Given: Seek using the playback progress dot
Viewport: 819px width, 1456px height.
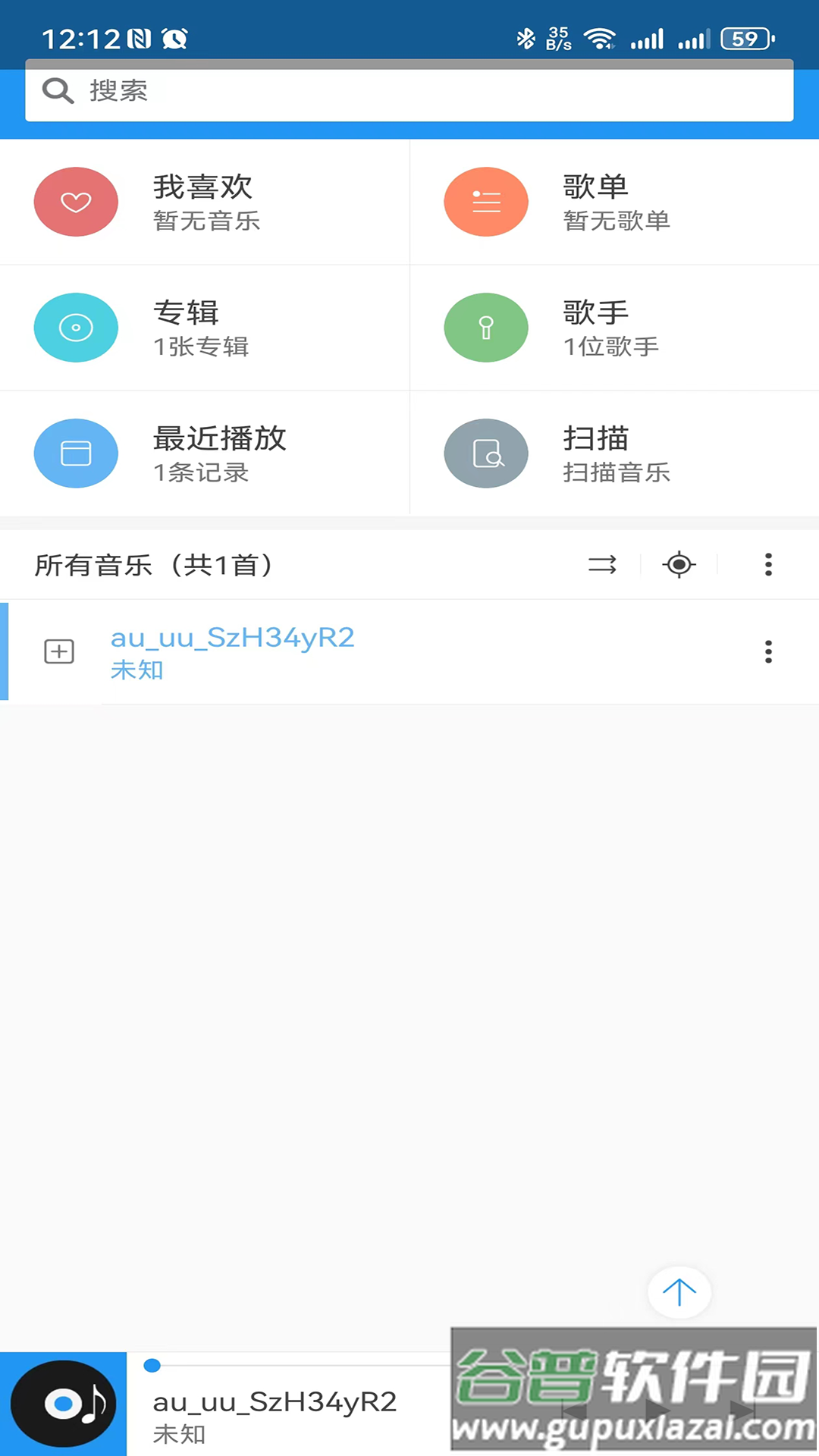Looking at the screenshot, I should click(x=152, y=1366).
